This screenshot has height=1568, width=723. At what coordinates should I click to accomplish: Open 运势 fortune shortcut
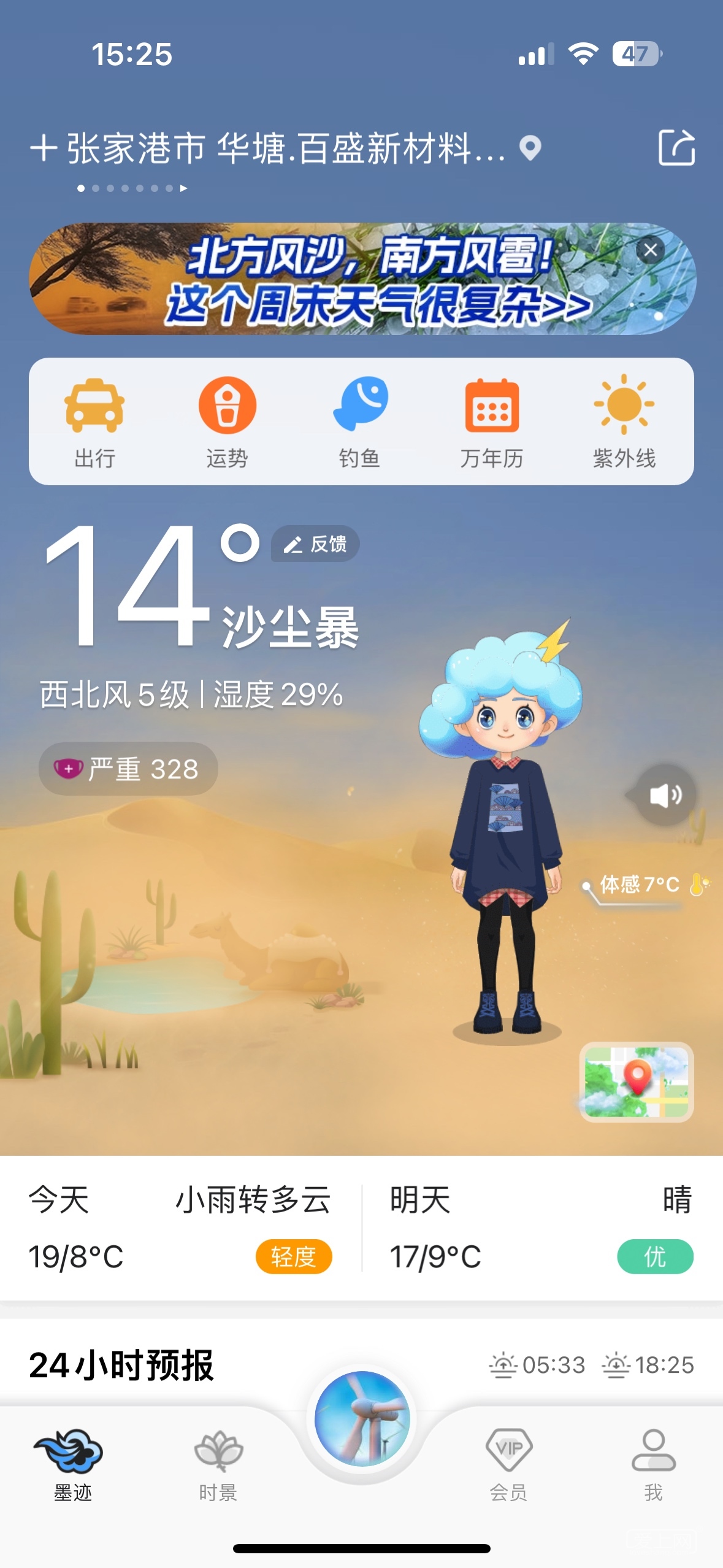coord(228,422)
